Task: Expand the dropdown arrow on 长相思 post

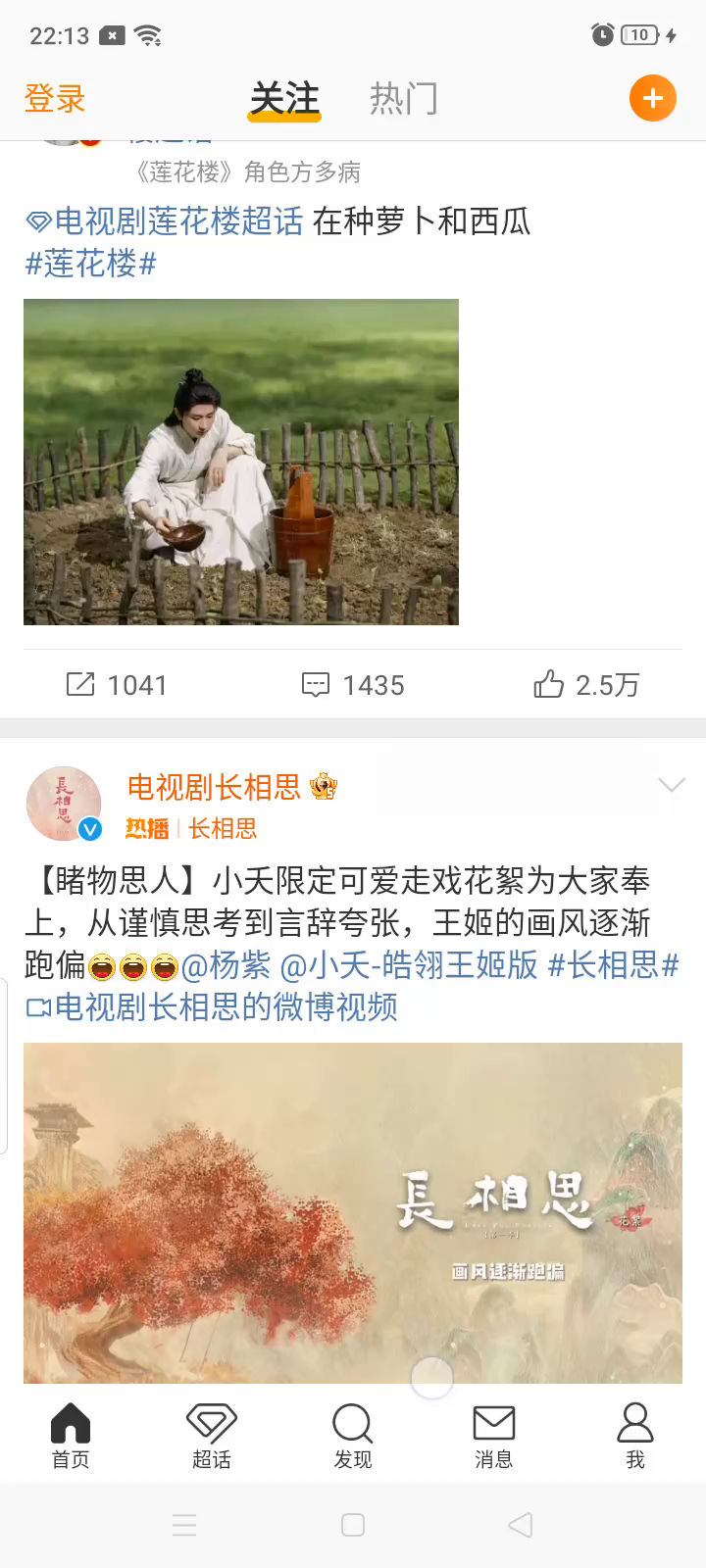Action: coord(672,785)
